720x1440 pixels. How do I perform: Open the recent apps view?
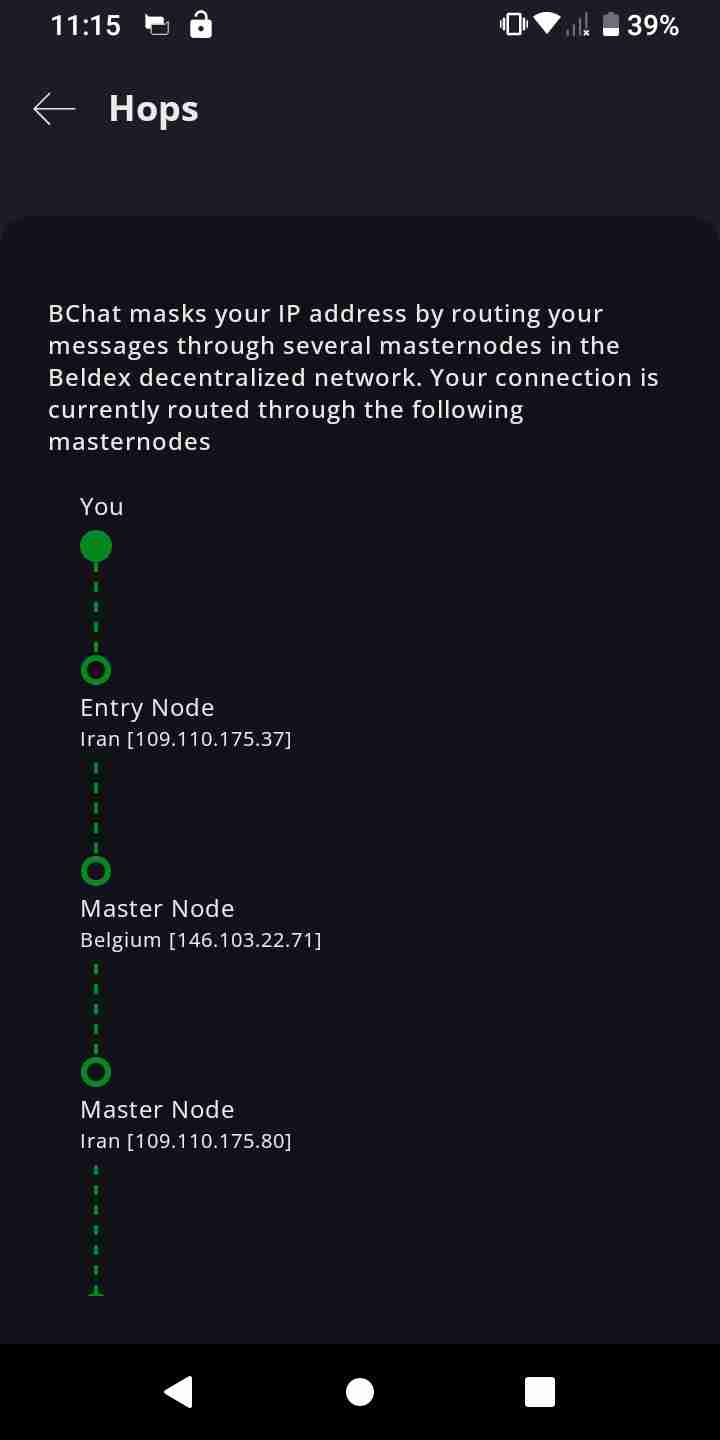coord(539,1391)
